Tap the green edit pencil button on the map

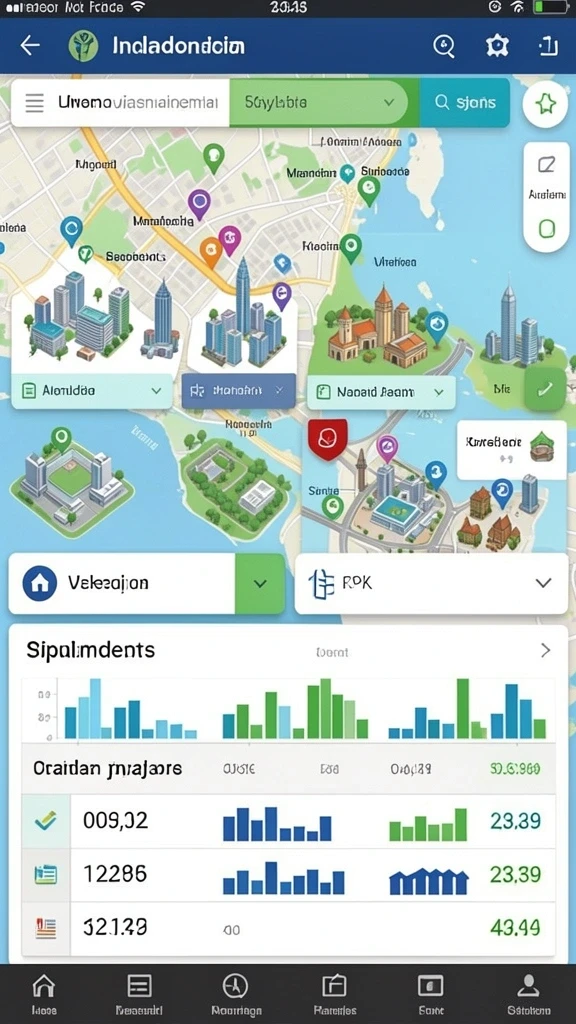point(545,389)
